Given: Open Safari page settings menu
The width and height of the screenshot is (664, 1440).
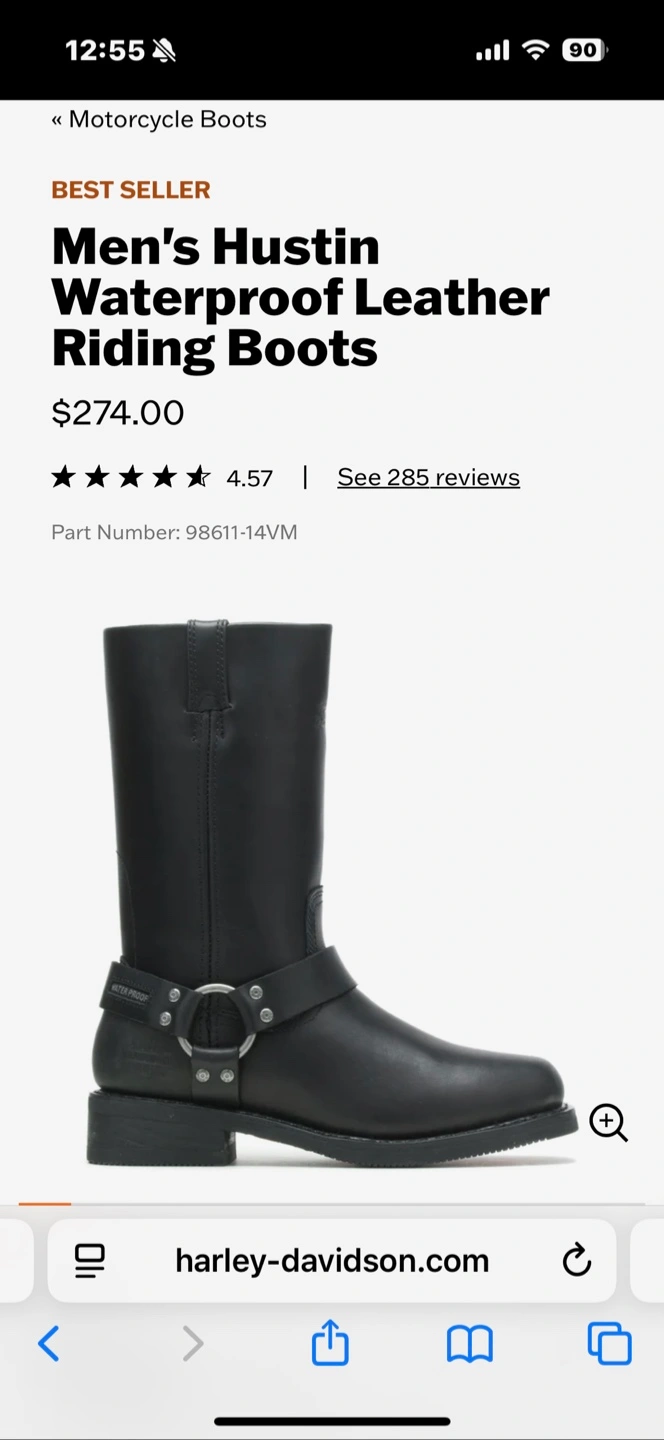Looking at the screenshot, I should click(90, 1260).
